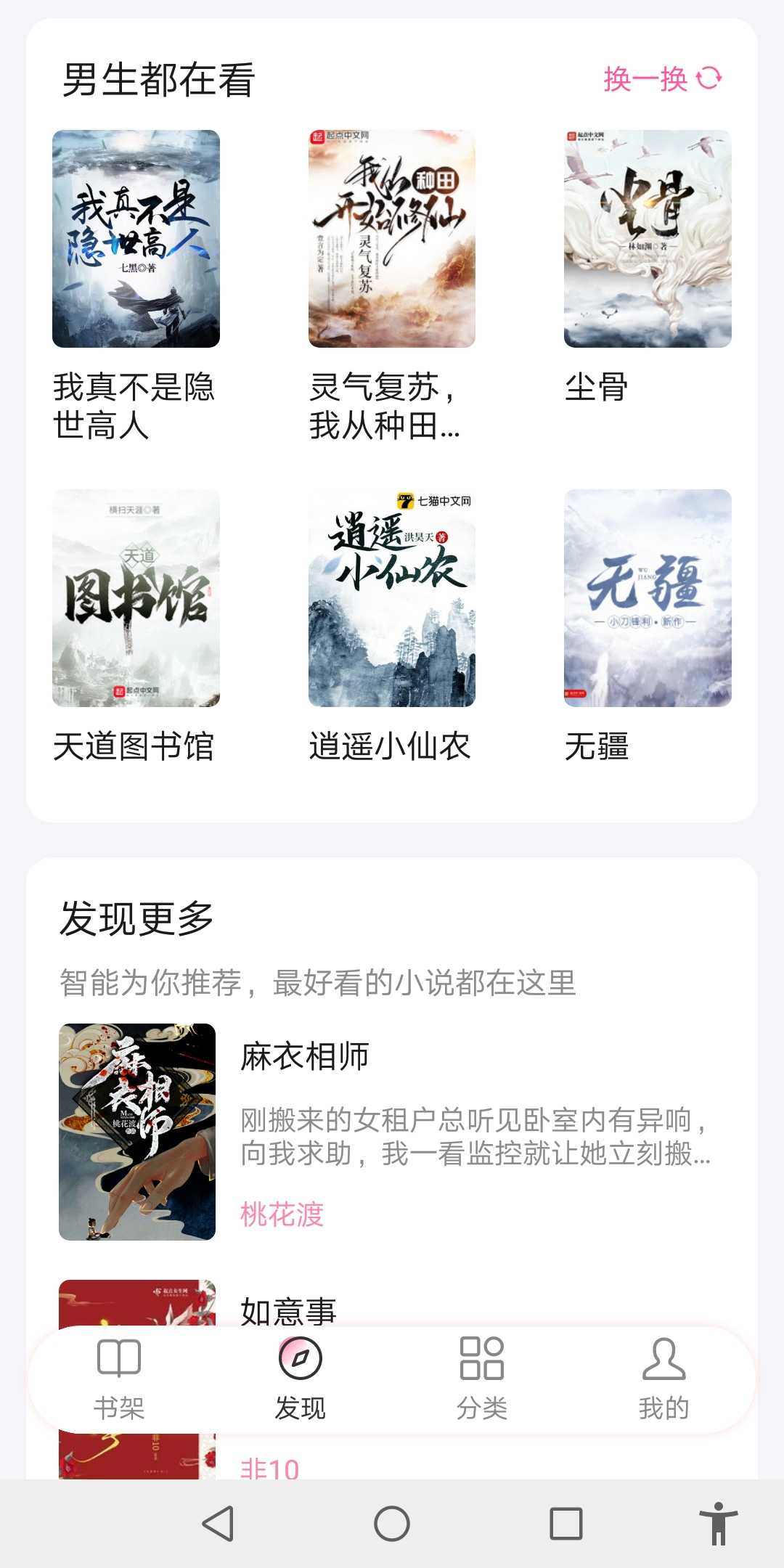The image size is (784, 1568).
Task: Open the 天道图书馆 cover image
Action: [138, 597]
